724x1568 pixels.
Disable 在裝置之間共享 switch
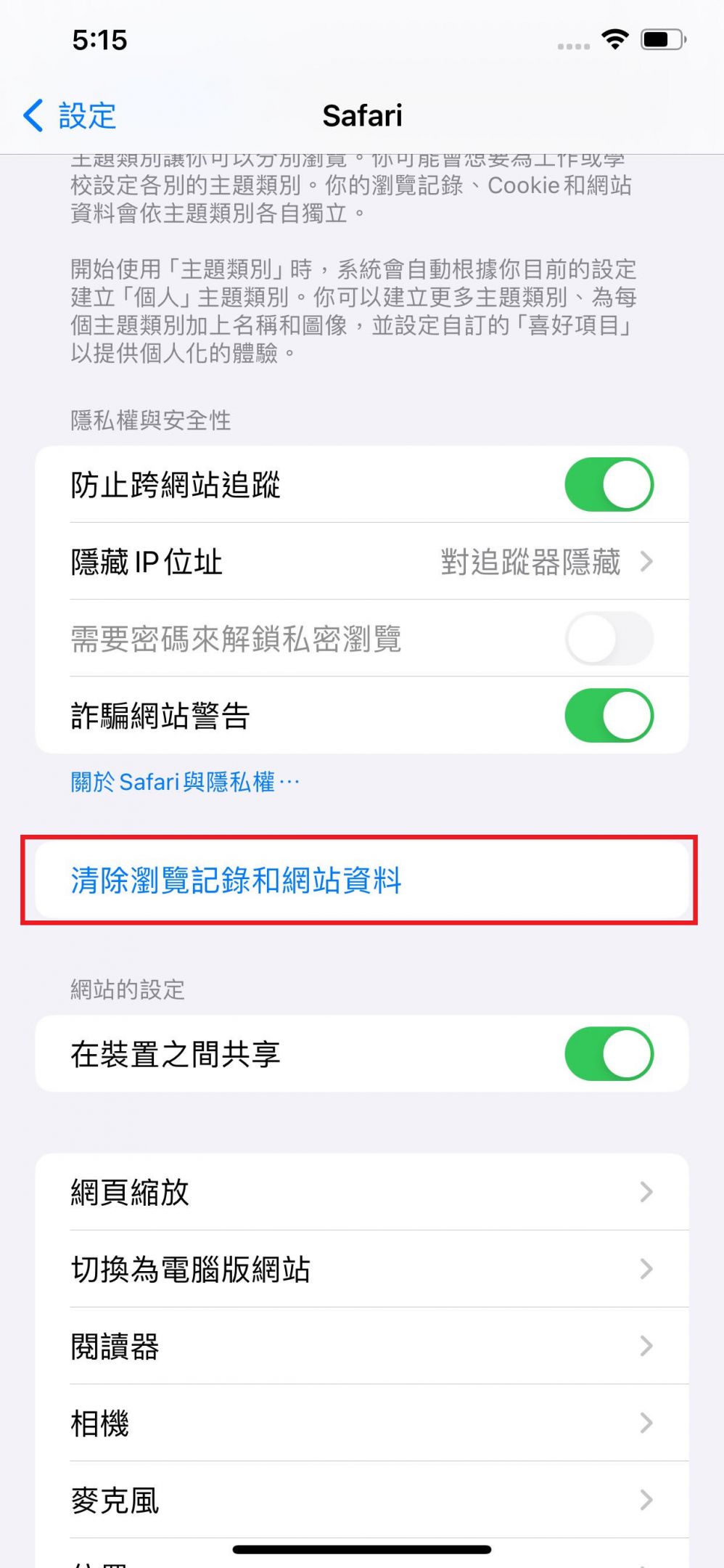[x=608, y=1053]
